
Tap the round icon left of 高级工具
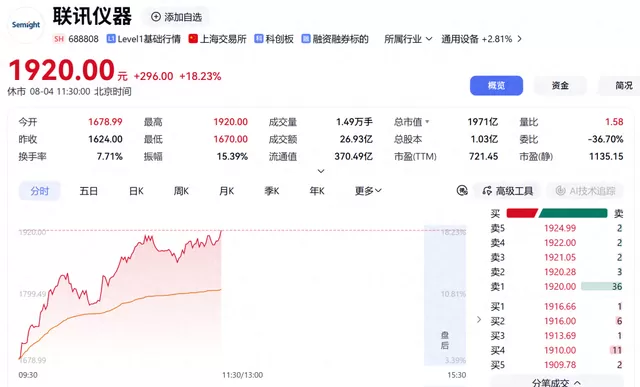pos(462,191)
